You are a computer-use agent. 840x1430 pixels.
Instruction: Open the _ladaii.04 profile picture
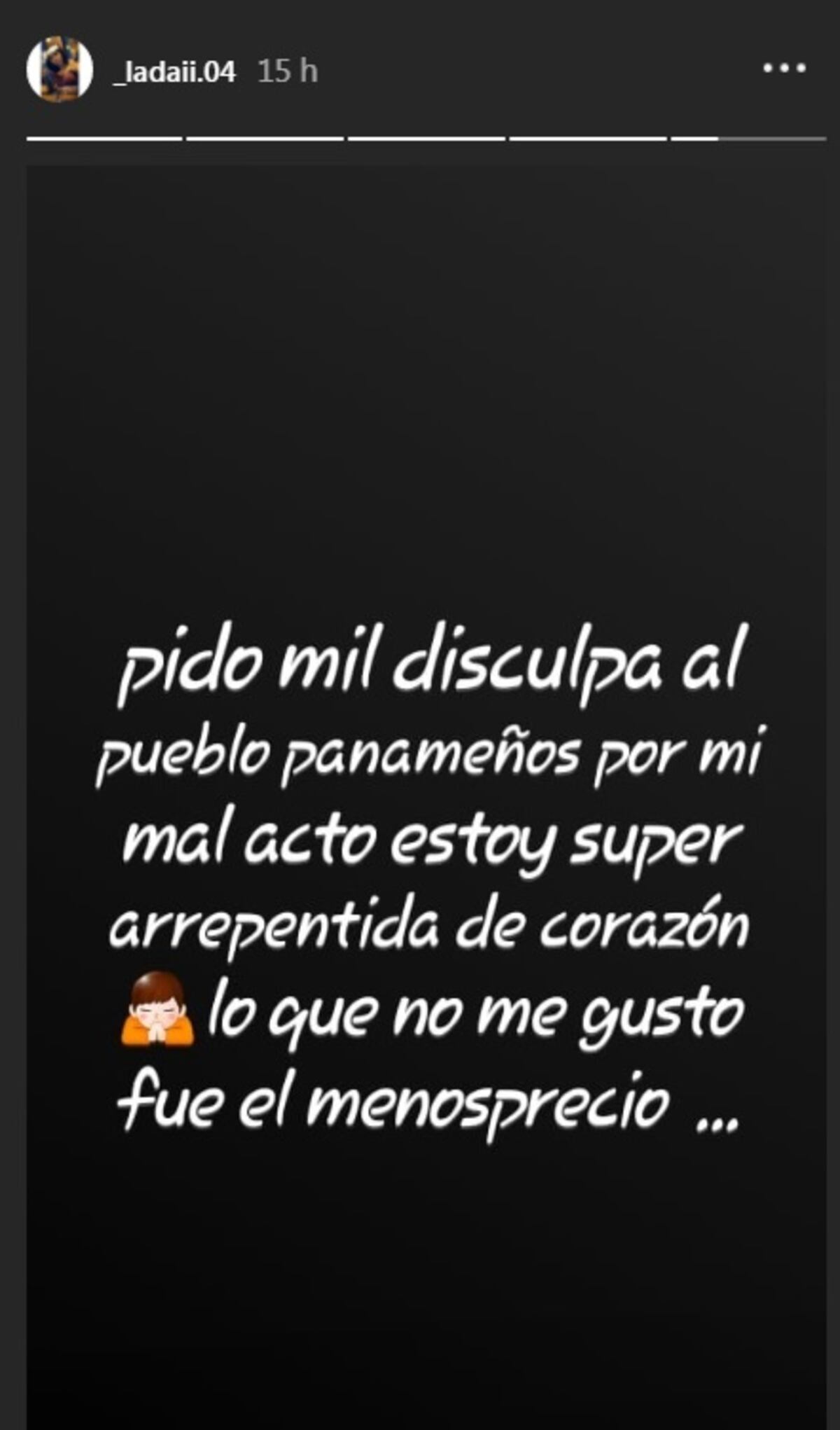59,69
